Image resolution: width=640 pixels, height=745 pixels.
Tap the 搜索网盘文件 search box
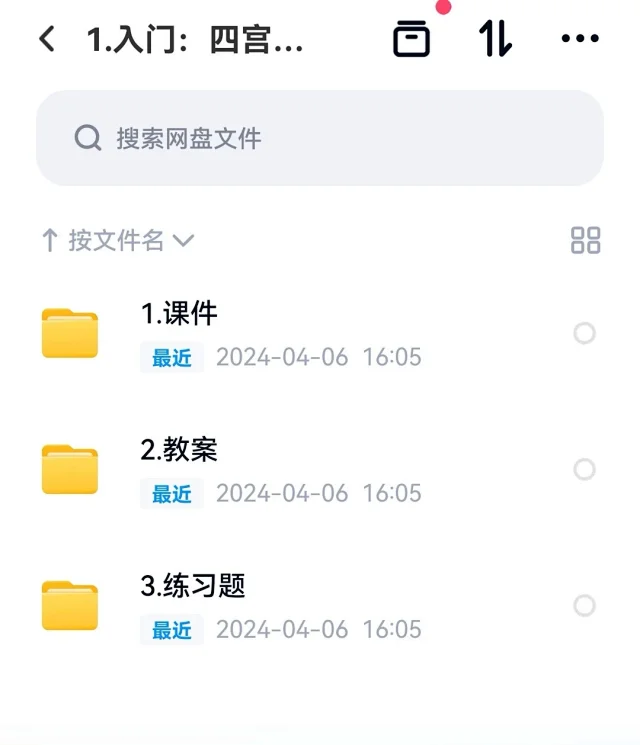click(x=320, y=138)
